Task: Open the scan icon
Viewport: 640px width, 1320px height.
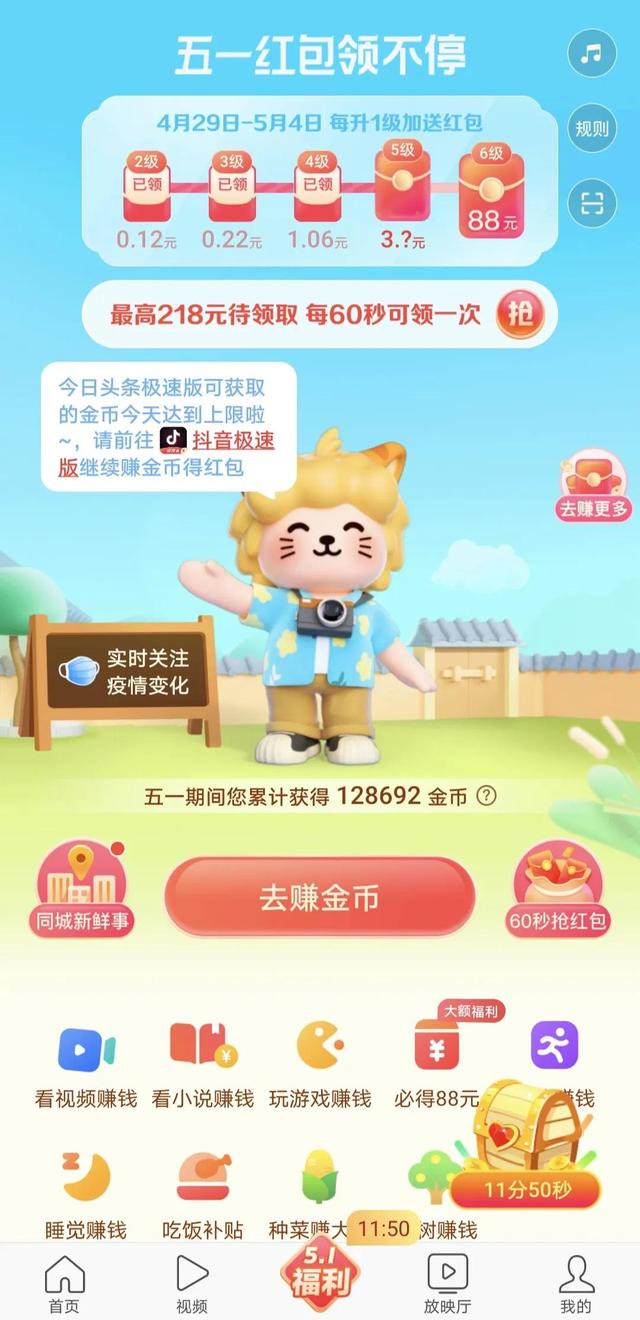Action: coord(592,203)
